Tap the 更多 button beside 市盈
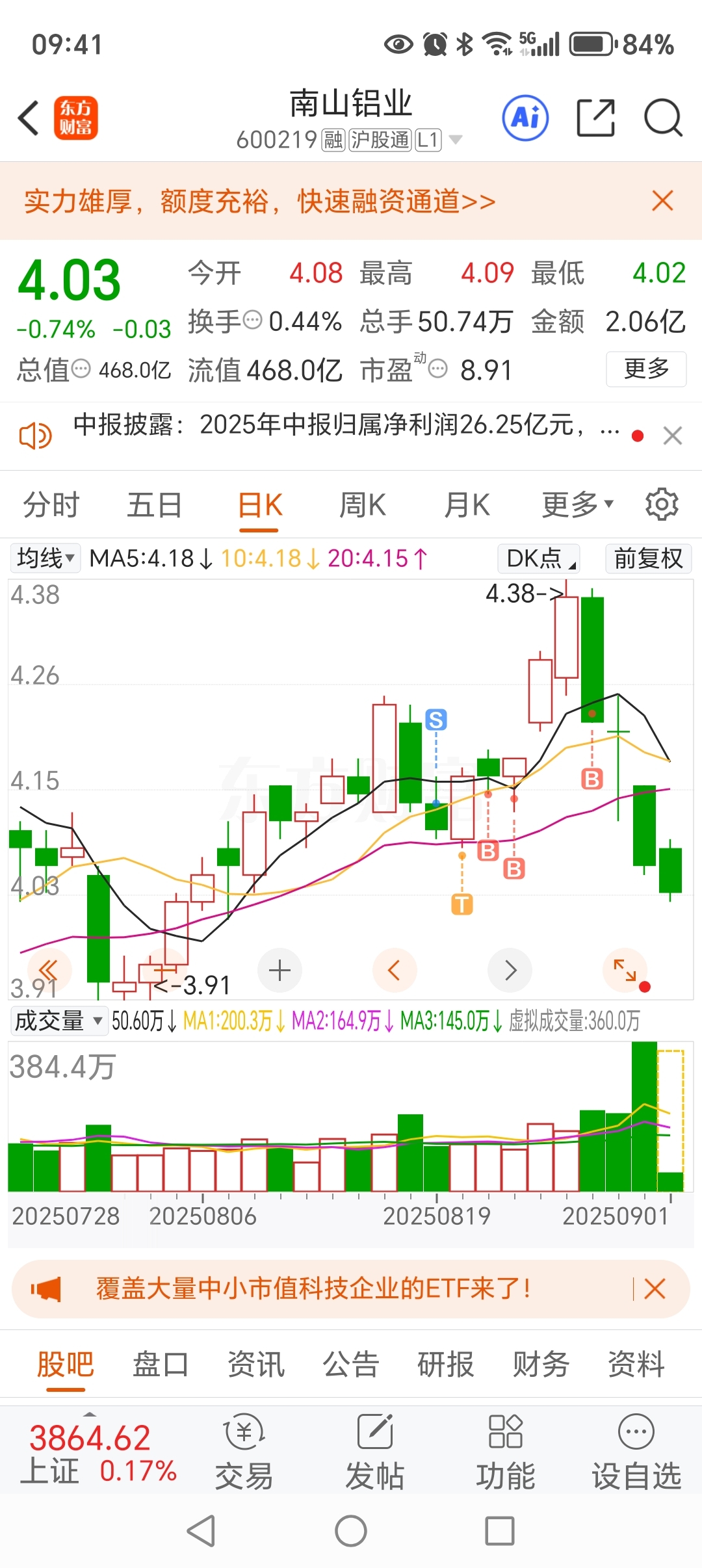The height and width of the screenshot is (1568, 702). click(646, 369)
